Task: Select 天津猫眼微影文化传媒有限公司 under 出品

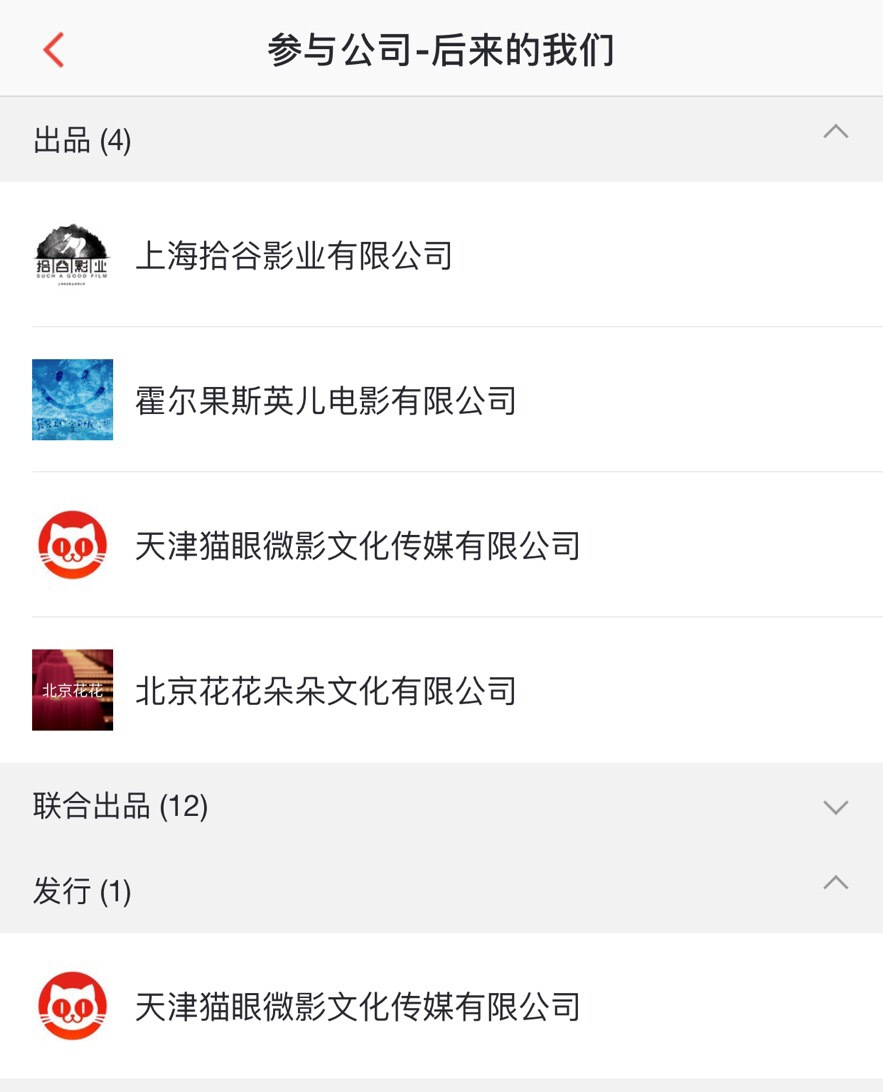Action: (360, 545)
